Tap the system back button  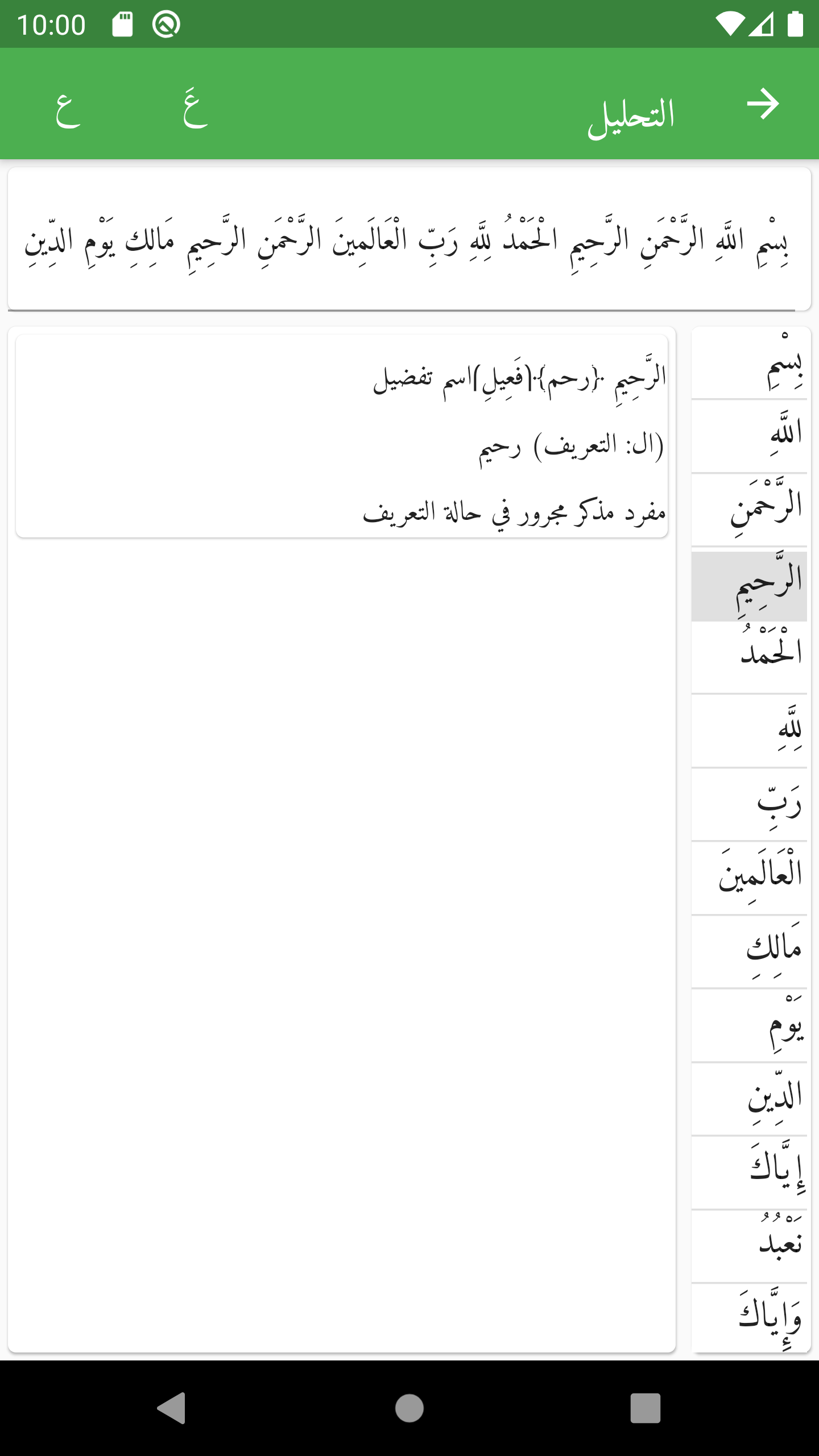click(x=172, y=1408)
